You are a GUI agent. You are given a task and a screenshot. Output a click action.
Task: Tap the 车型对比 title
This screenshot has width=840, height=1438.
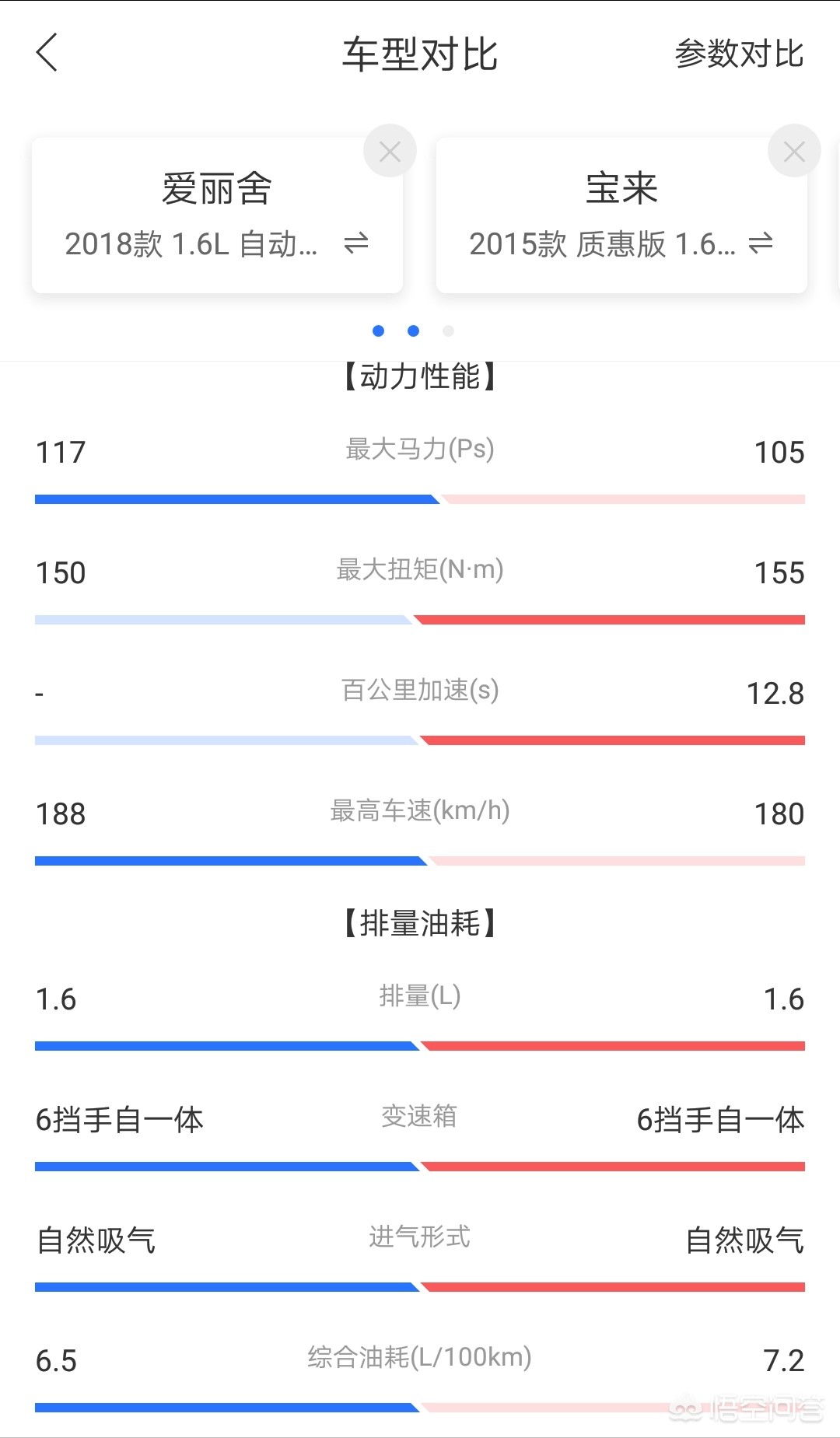pyautogui.click(x=420, y=54)
